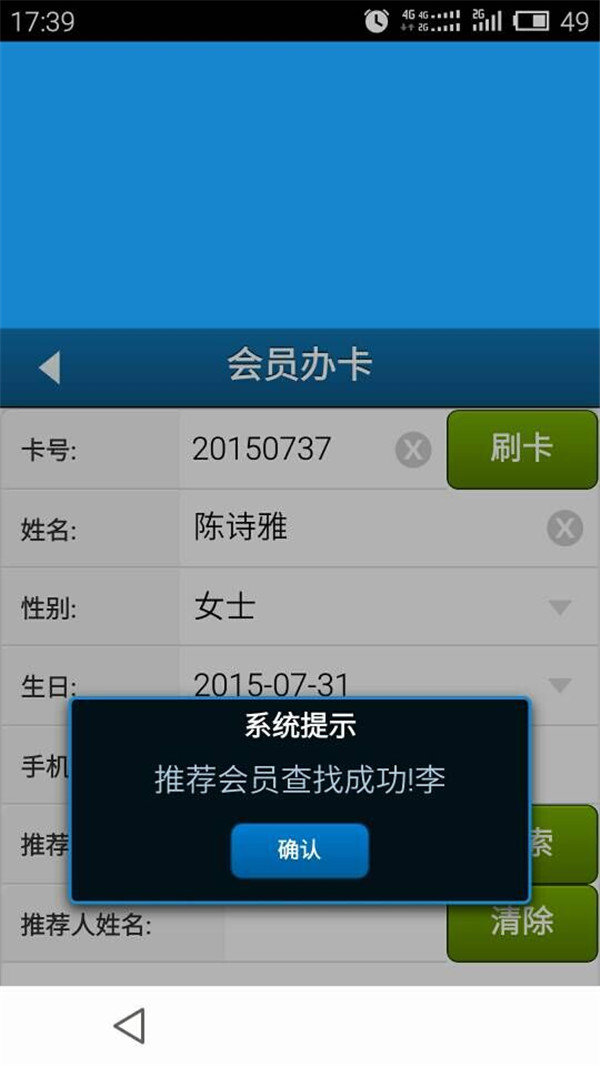The height and width of the screenshot is (1066, 600).
Task: Tap the 清除 clear button
Action: [521, 922]
